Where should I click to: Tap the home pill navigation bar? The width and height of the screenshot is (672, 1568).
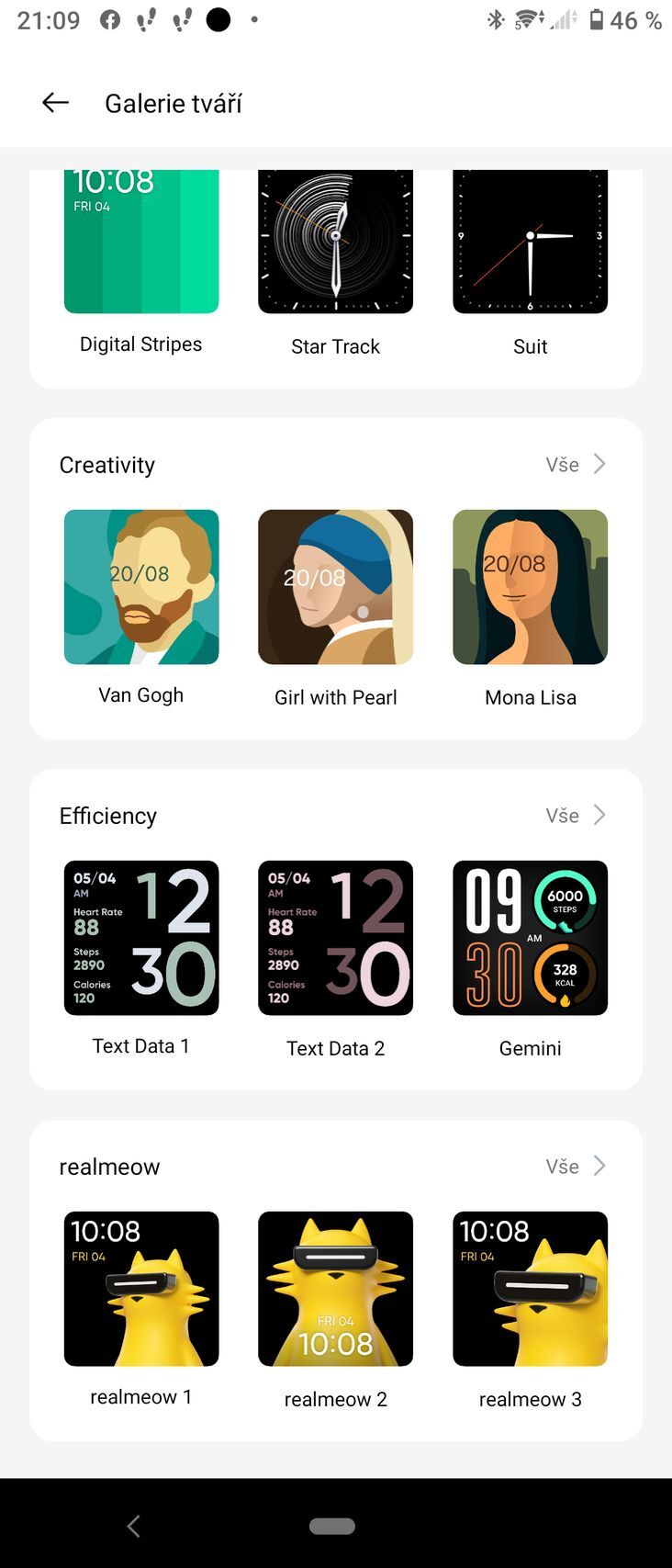(332, 1525)
